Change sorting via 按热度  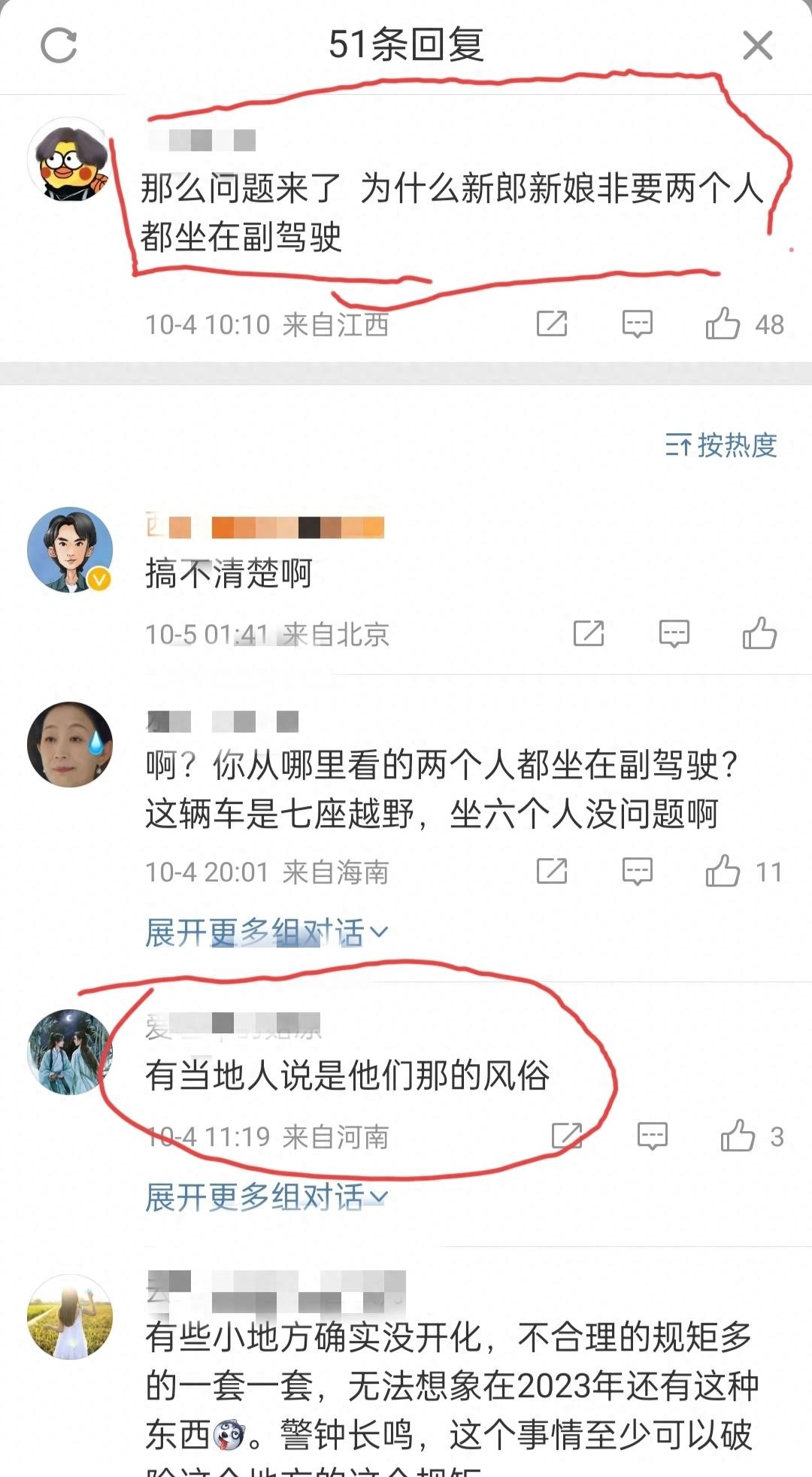click(721, 445)
